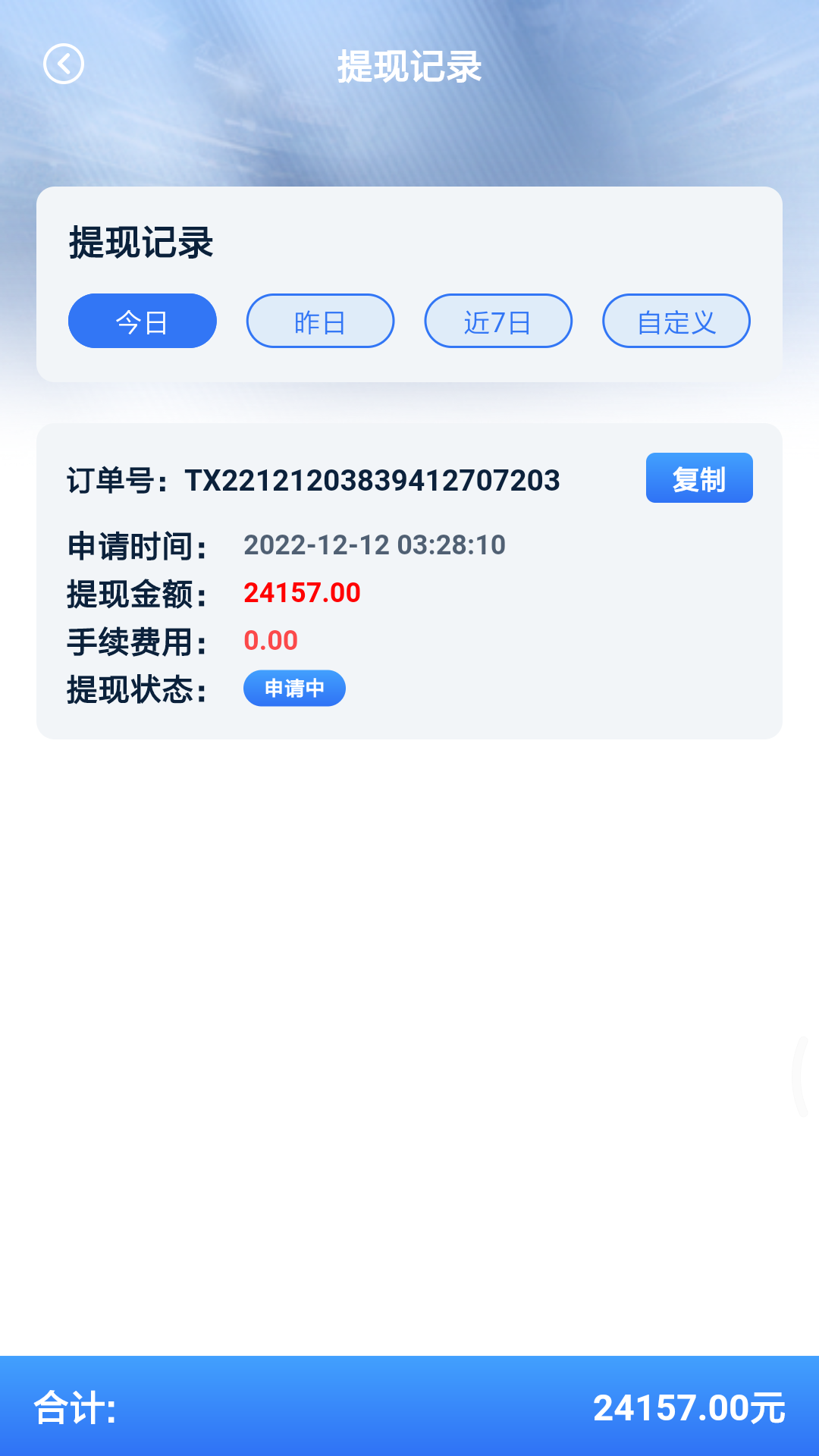Open the 自定义 date range filter
Screen dimensions: 819x1456
pos(676,322)
